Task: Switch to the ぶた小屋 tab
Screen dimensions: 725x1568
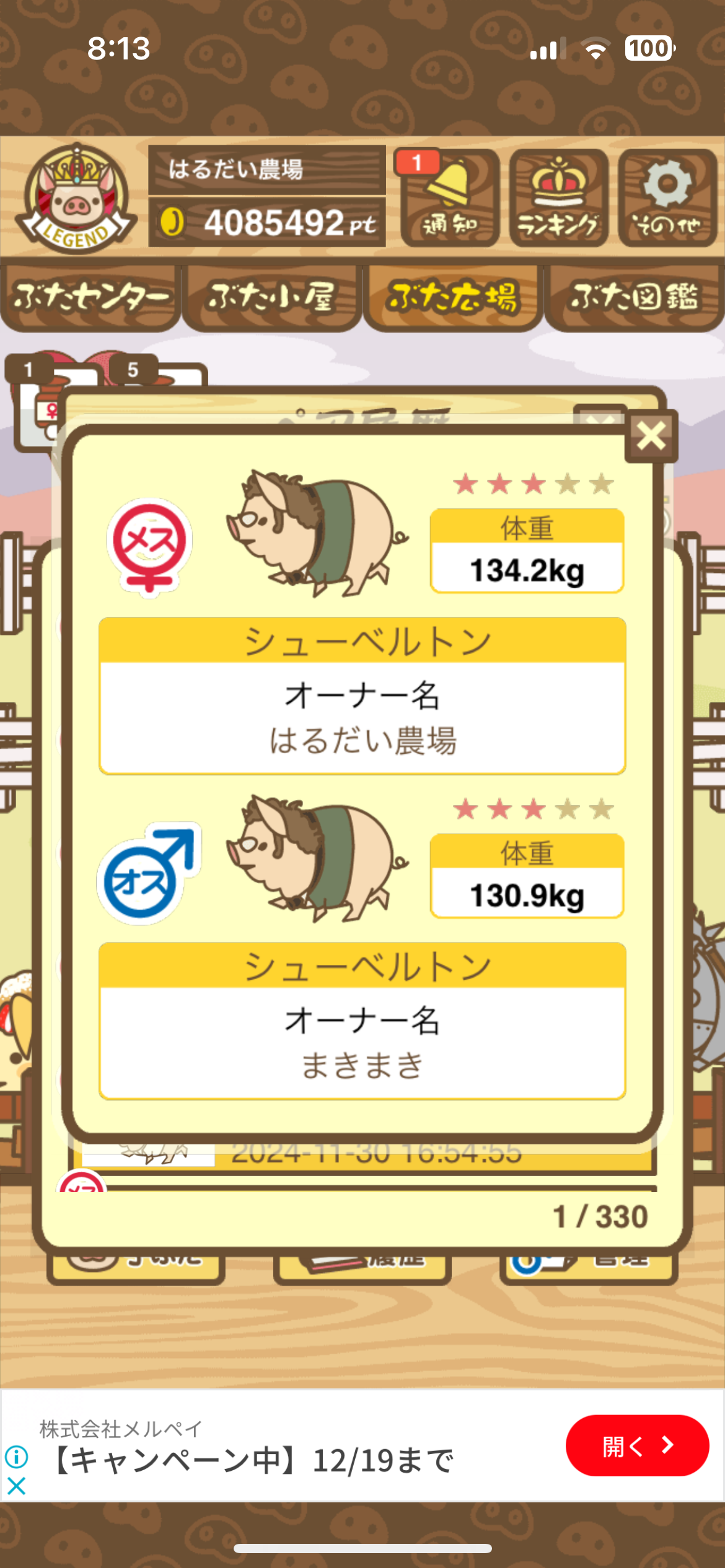Action: pyautogui.click(x=271, y=298)
